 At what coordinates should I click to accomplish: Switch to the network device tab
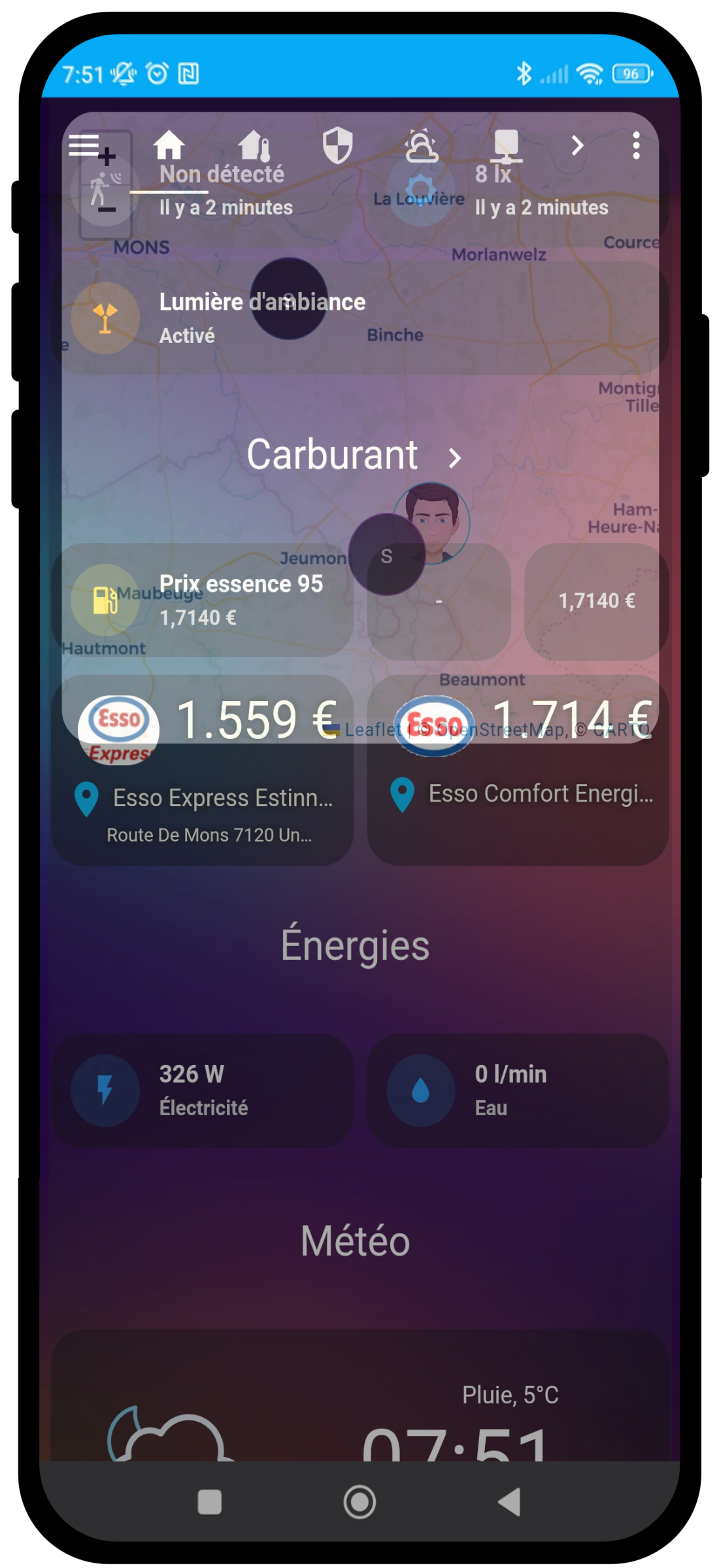point(506,145)
